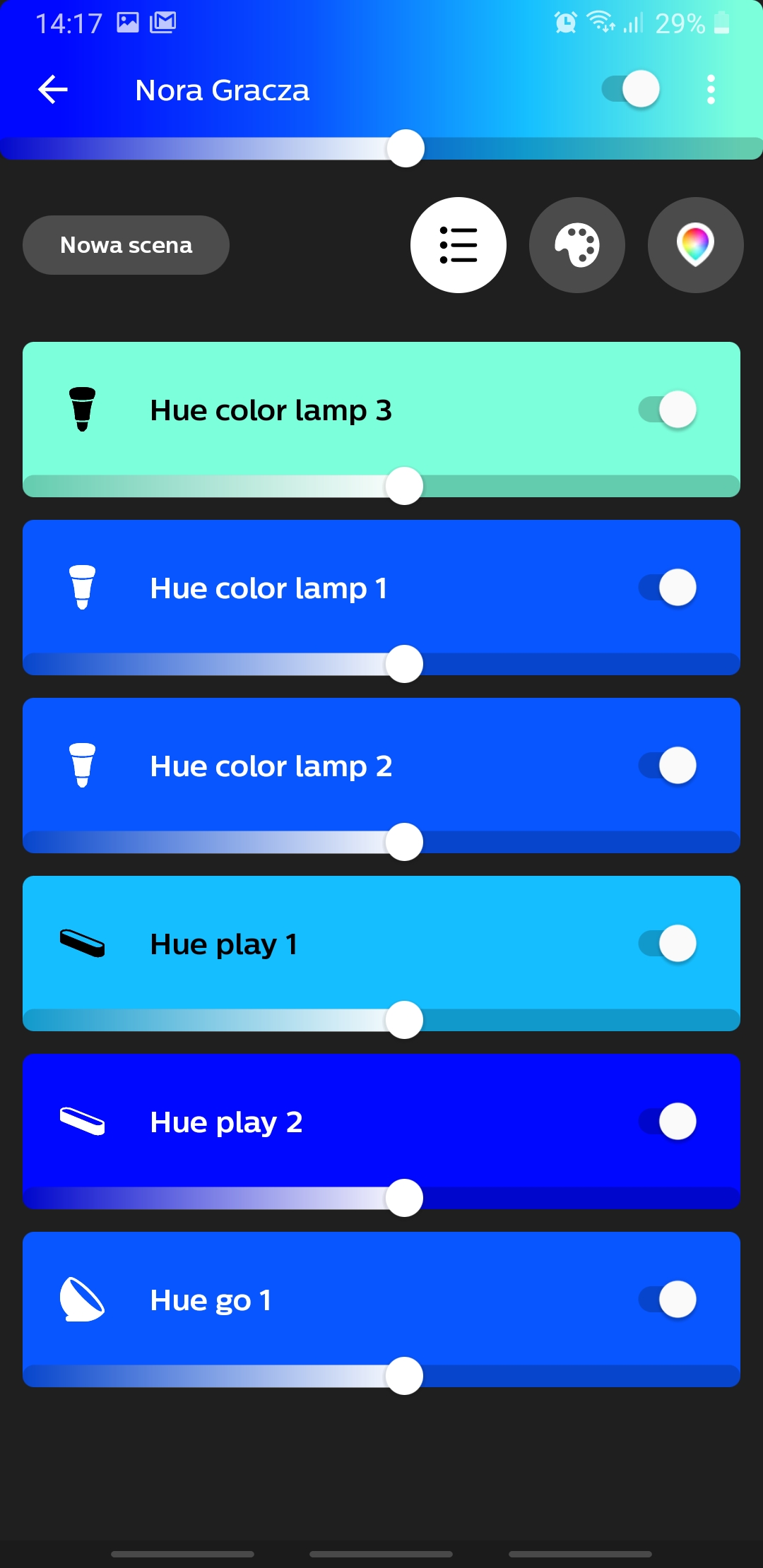
Task: Toggle the Nora Gracza room switch
Action: (631, 90)
